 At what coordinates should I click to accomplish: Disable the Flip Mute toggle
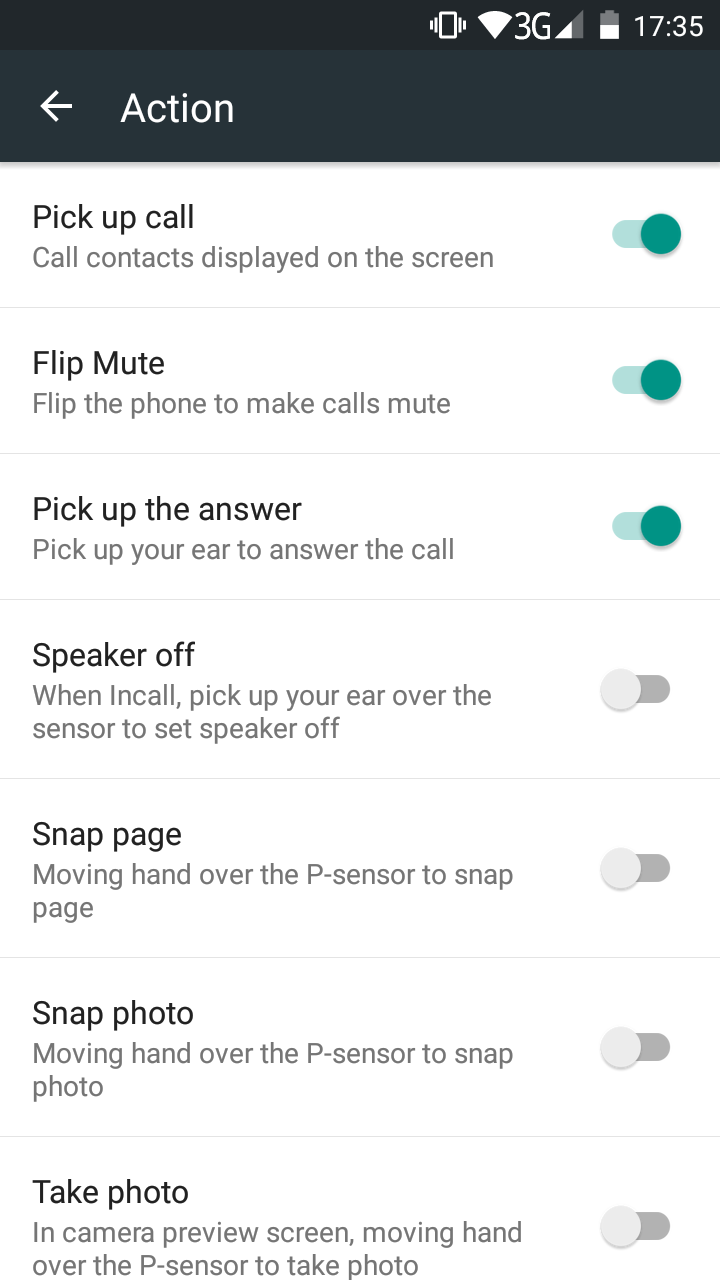pos(646,381)
